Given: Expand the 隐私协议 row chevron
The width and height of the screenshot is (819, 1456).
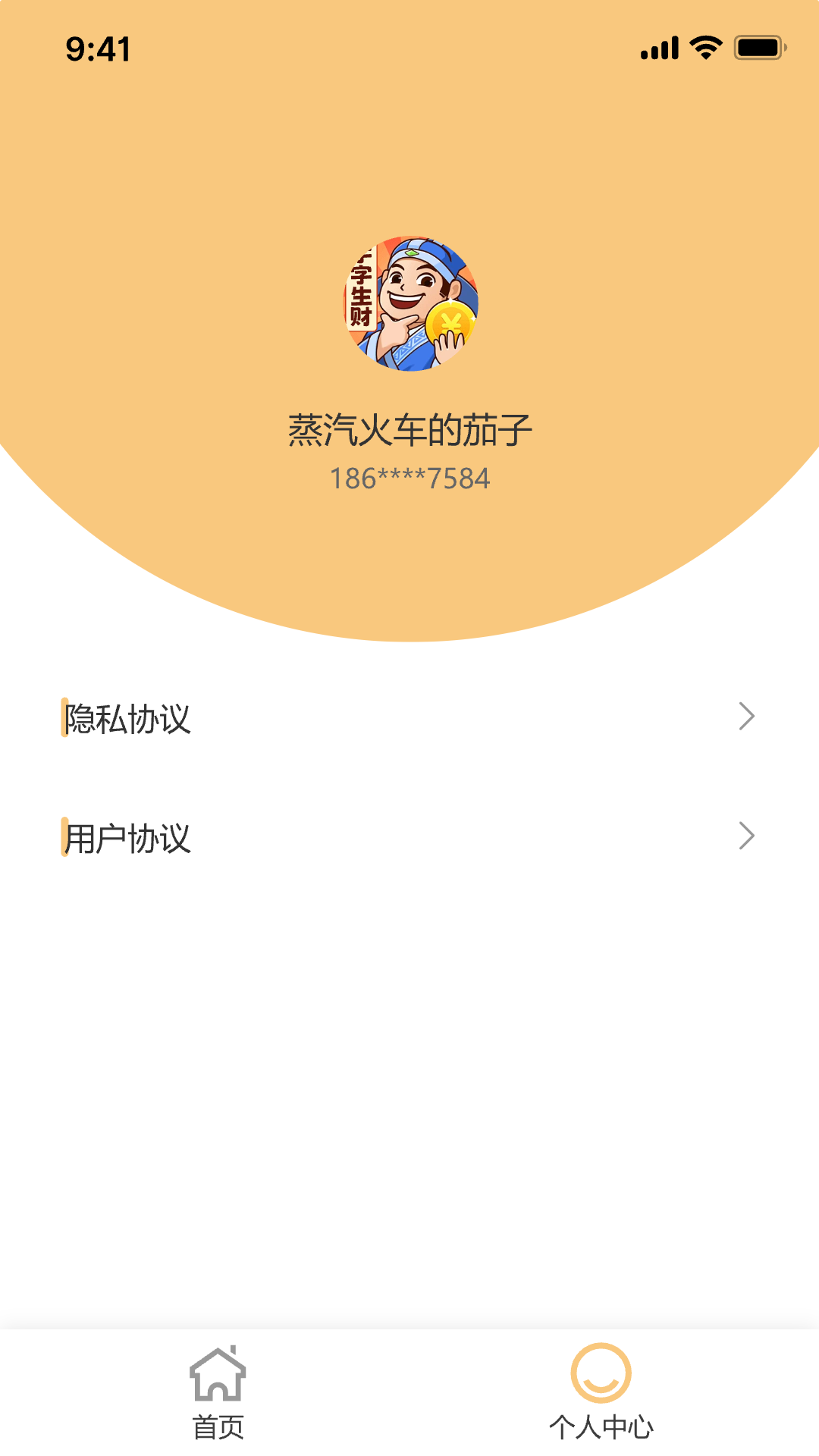Looking at the screenshot, I should (747, 716).
